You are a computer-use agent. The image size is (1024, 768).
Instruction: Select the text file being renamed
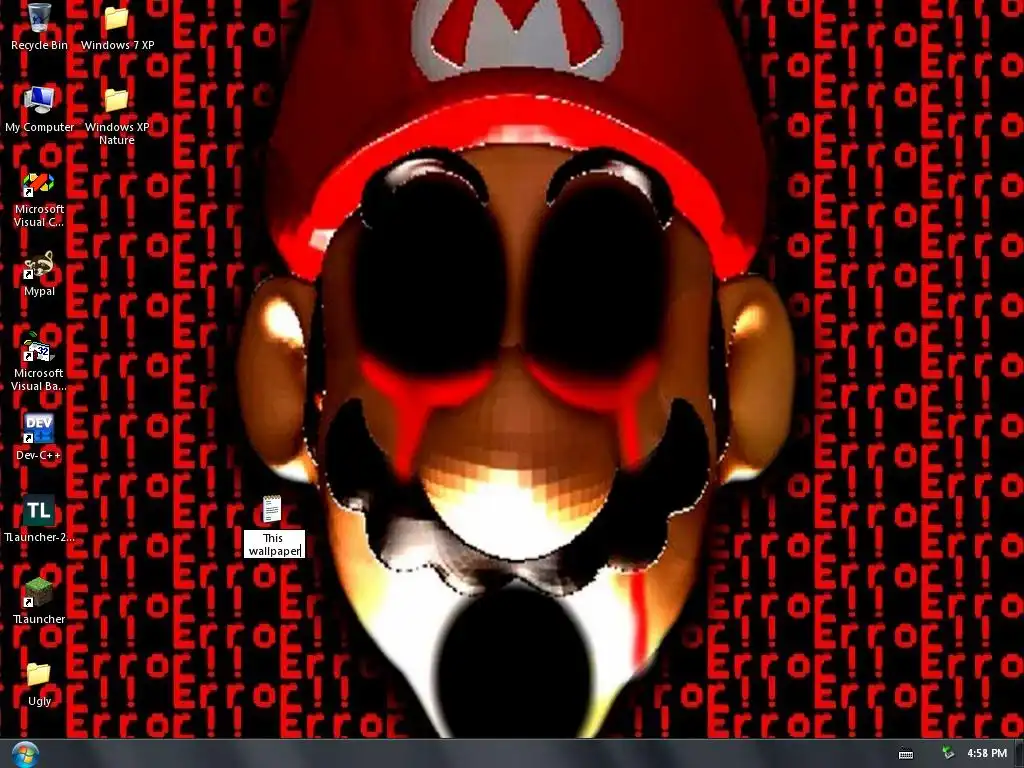tap(272, 510)
